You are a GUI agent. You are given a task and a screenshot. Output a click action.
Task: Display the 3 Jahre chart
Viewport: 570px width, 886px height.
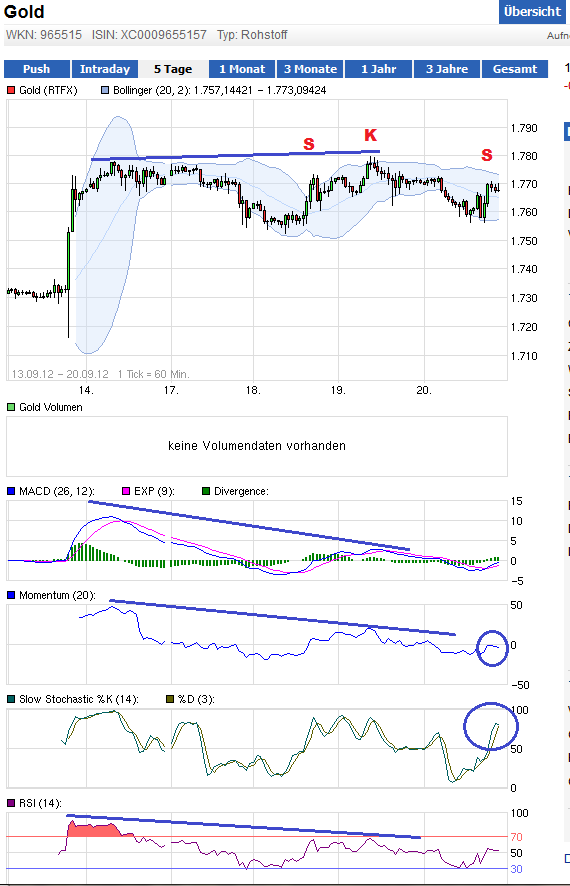click(447, 69)
